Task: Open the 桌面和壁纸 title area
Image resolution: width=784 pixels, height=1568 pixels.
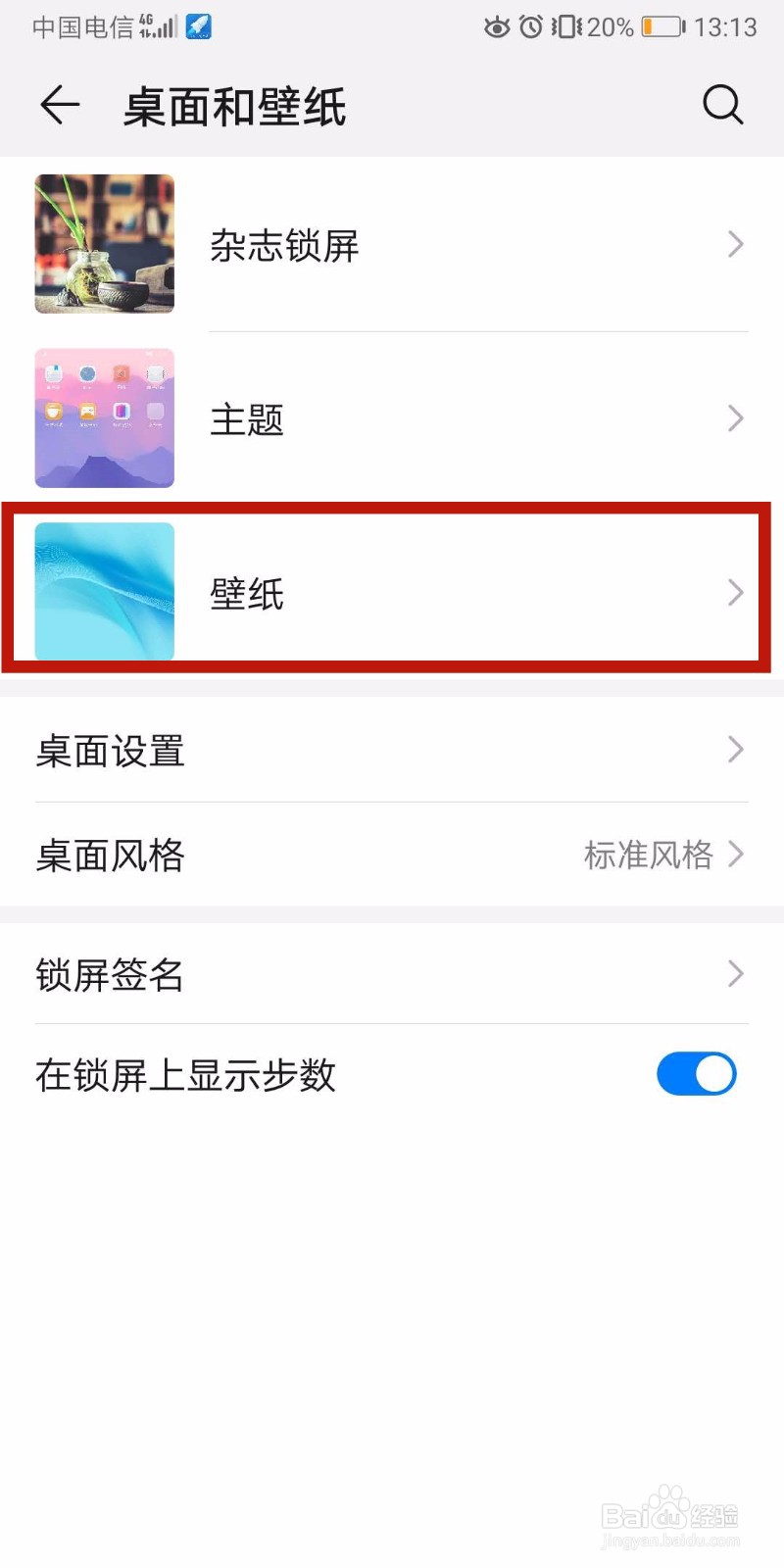Action: [235, 105]
